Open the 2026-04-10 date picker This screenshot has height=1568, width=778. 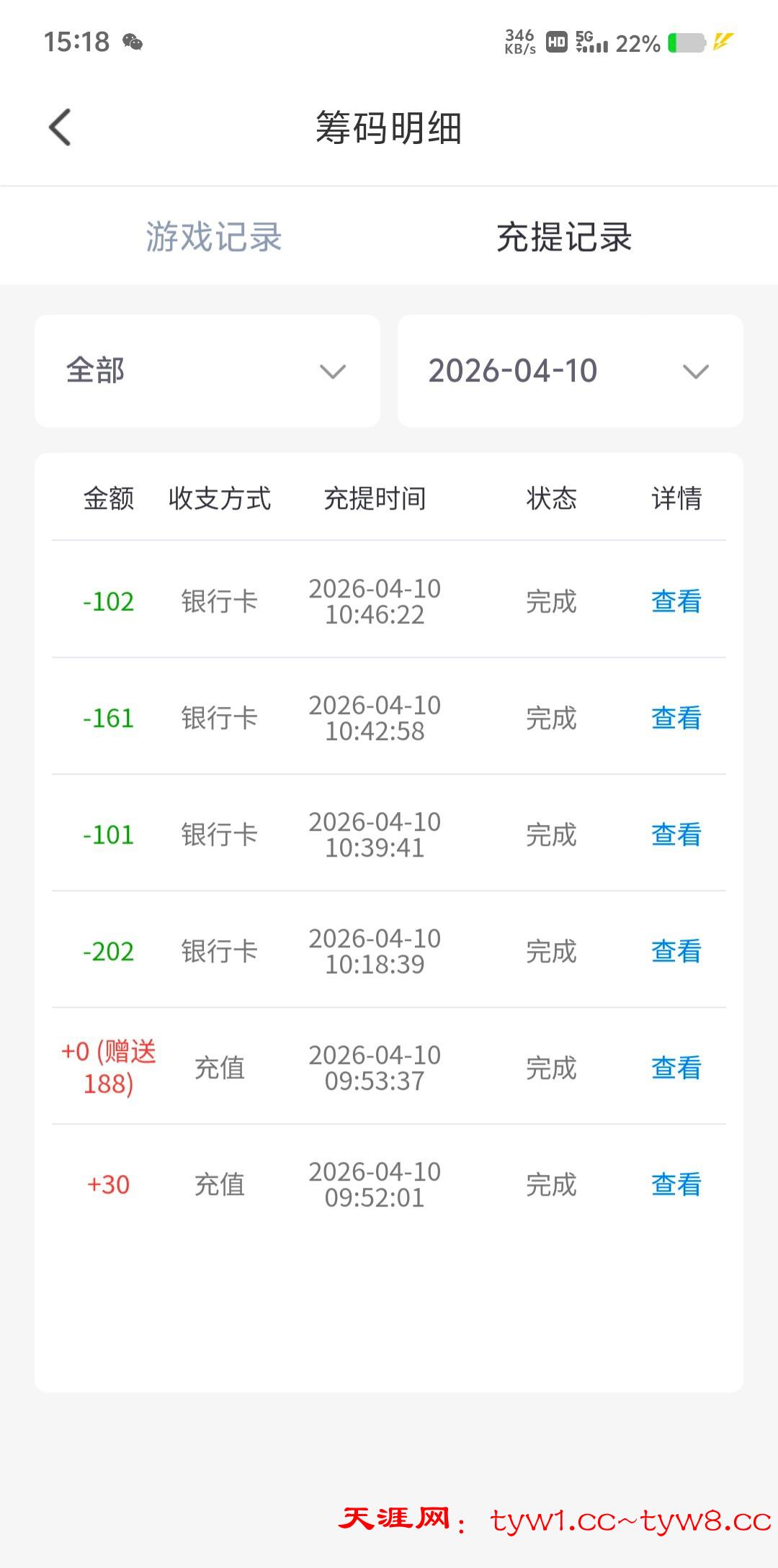click(570, 371)
